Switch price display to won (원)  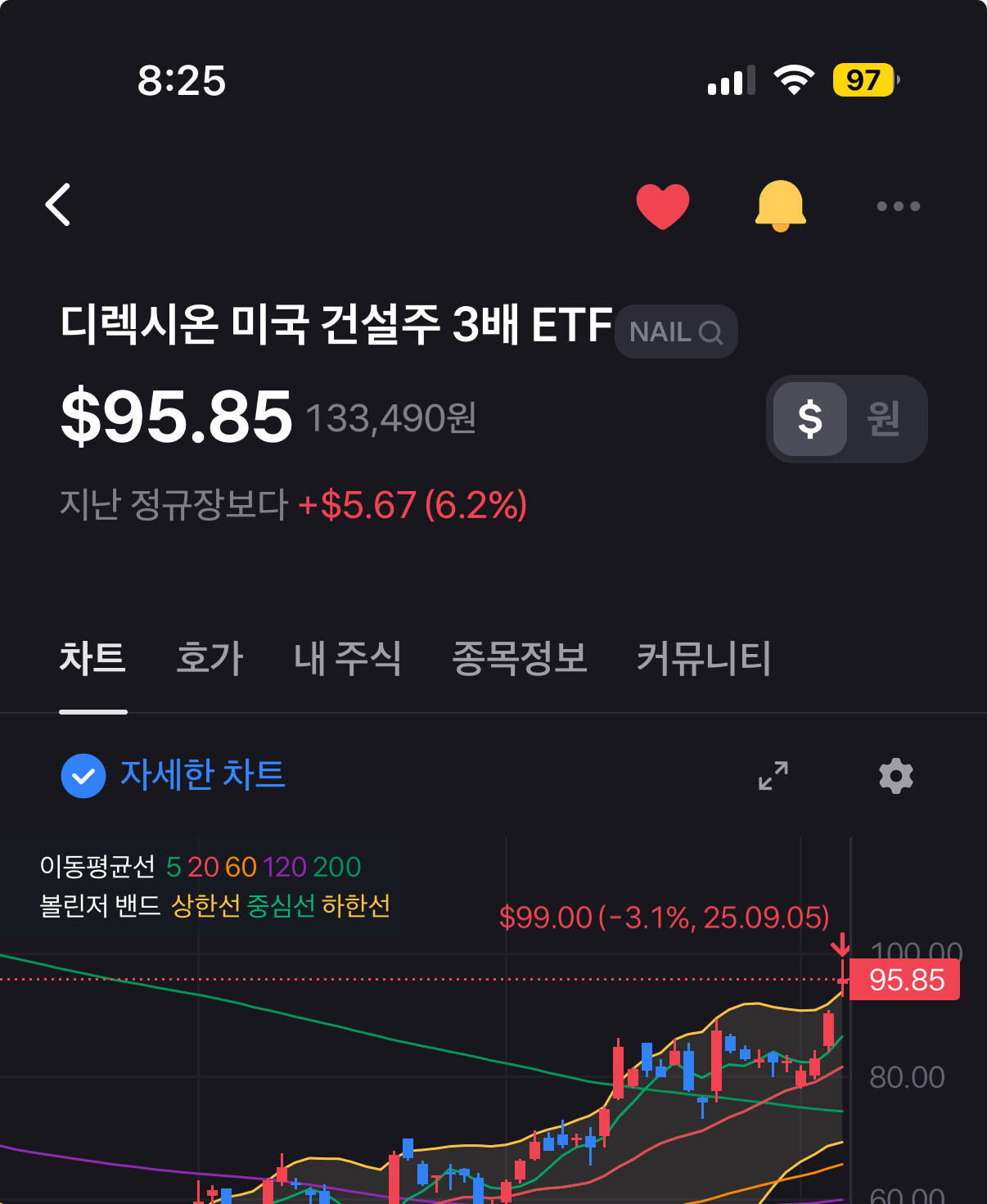pyautogui.click(x=884, y=419)
